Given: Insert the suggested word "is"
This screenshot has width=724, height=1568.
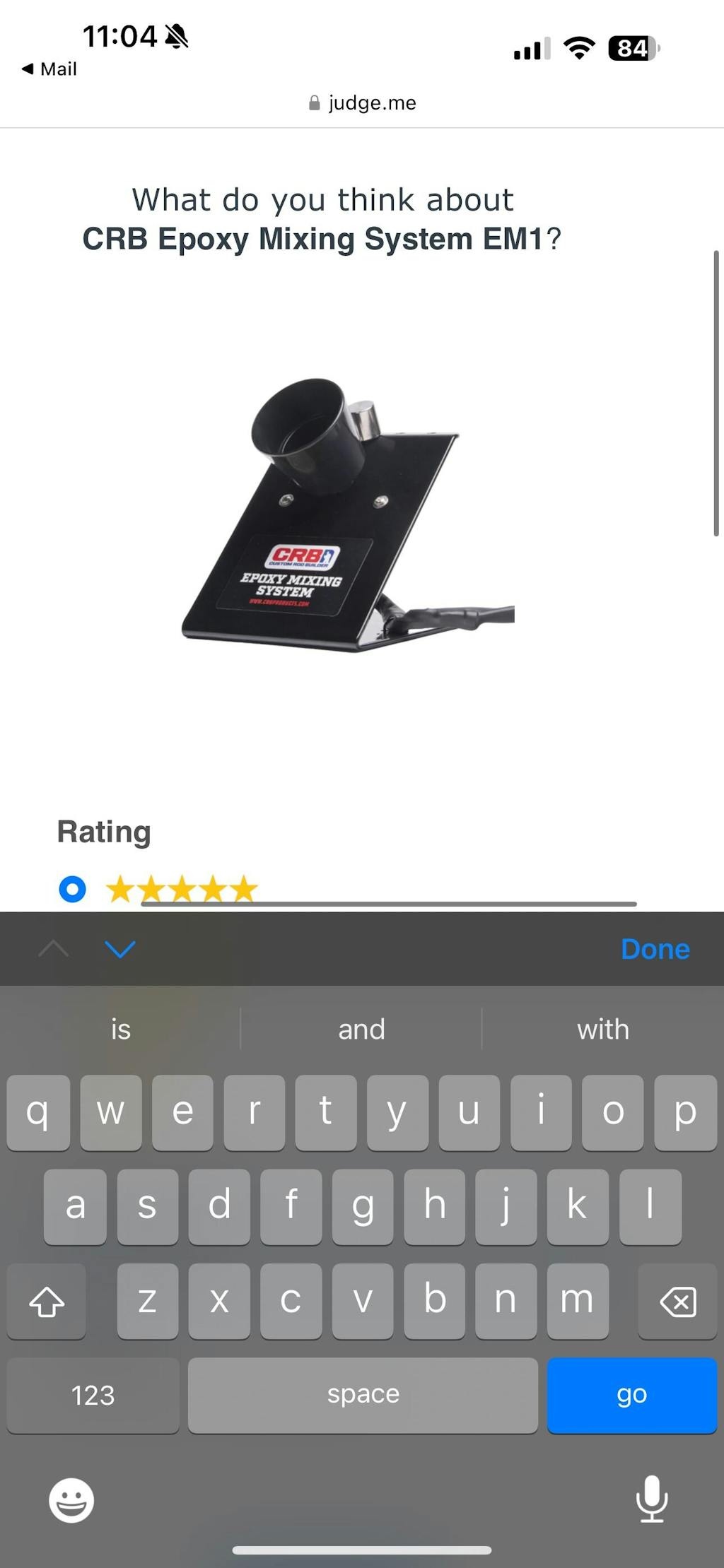Looking at the screenshot, I should click(x=121, y=1030).
